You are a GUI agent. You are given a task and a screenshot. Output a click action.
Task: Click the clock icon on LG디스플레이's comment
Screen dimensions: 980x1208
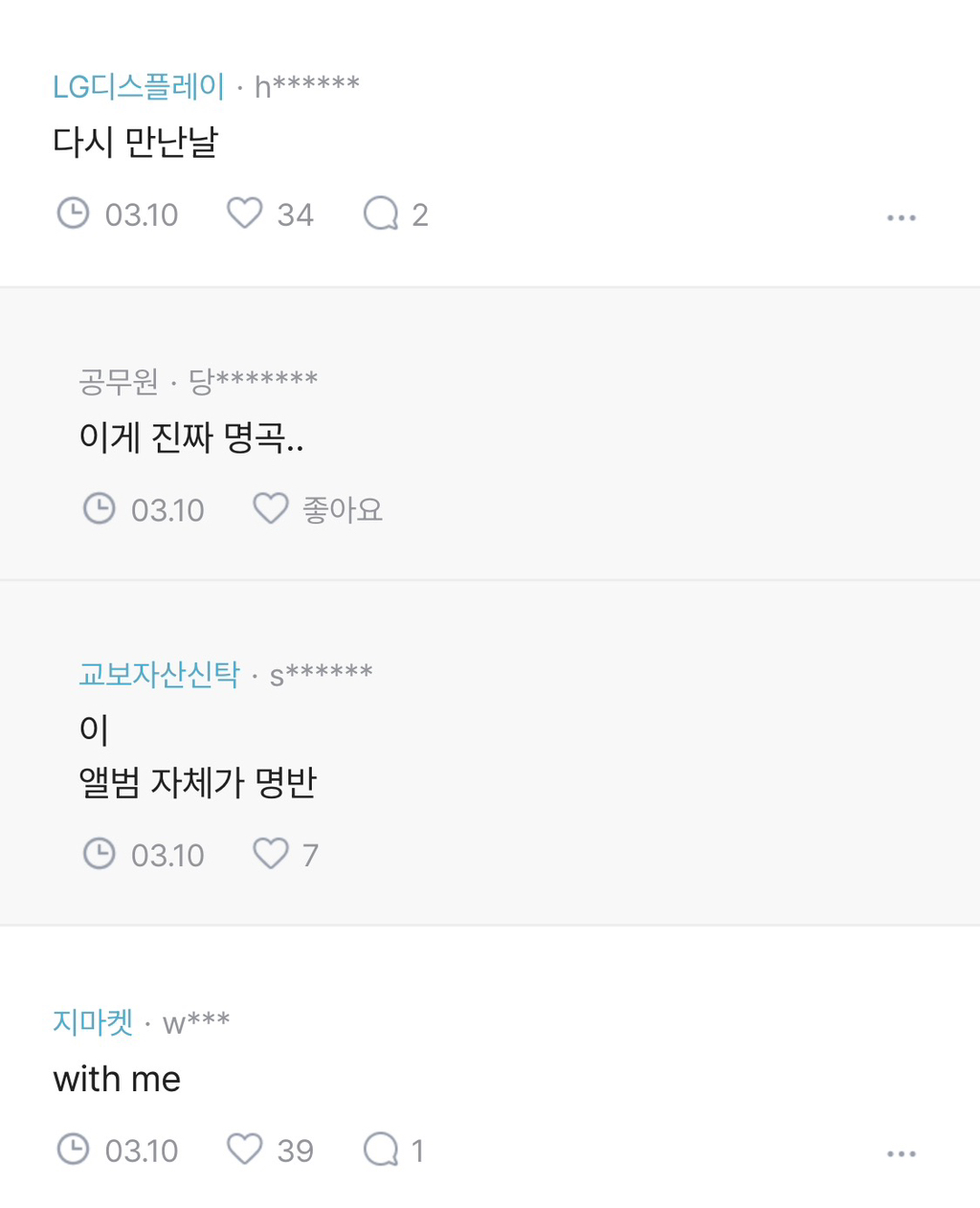tap(74, 213)
